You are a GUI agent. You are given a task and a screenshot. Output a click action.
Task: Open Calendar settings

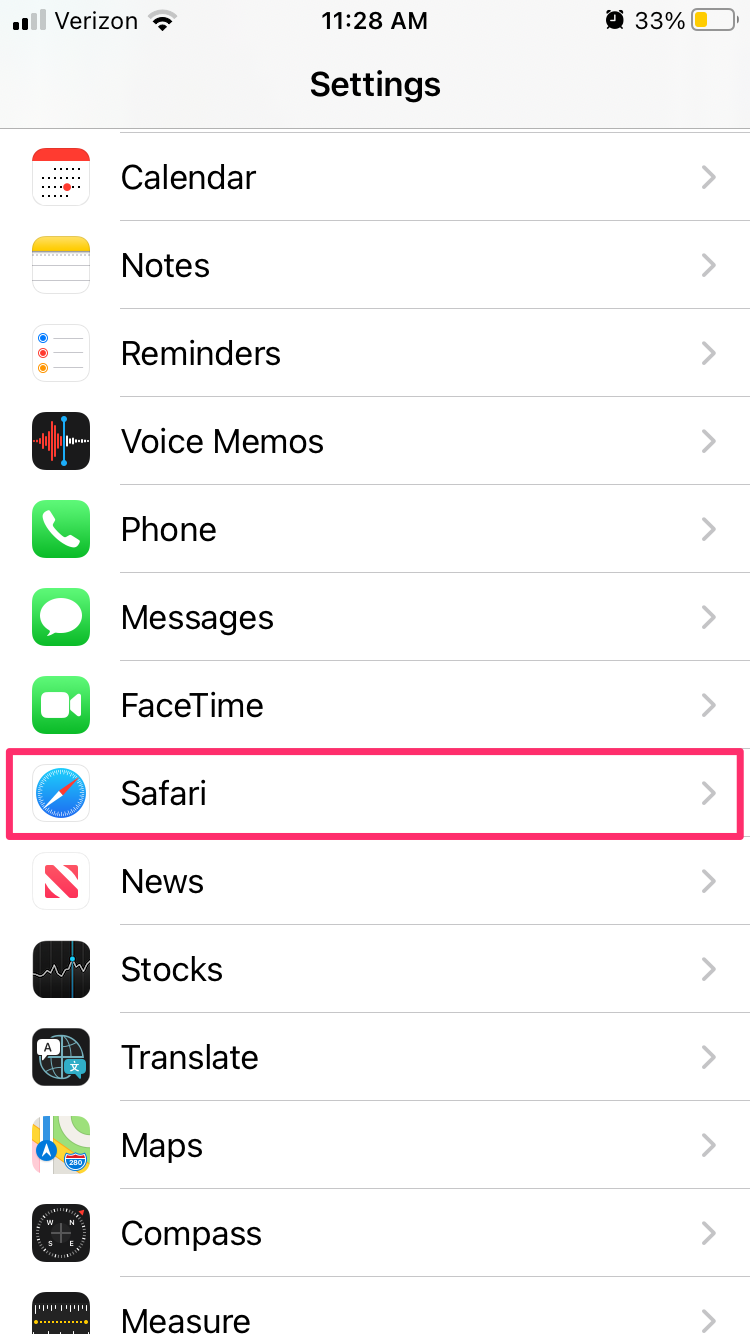click(375, 178)
